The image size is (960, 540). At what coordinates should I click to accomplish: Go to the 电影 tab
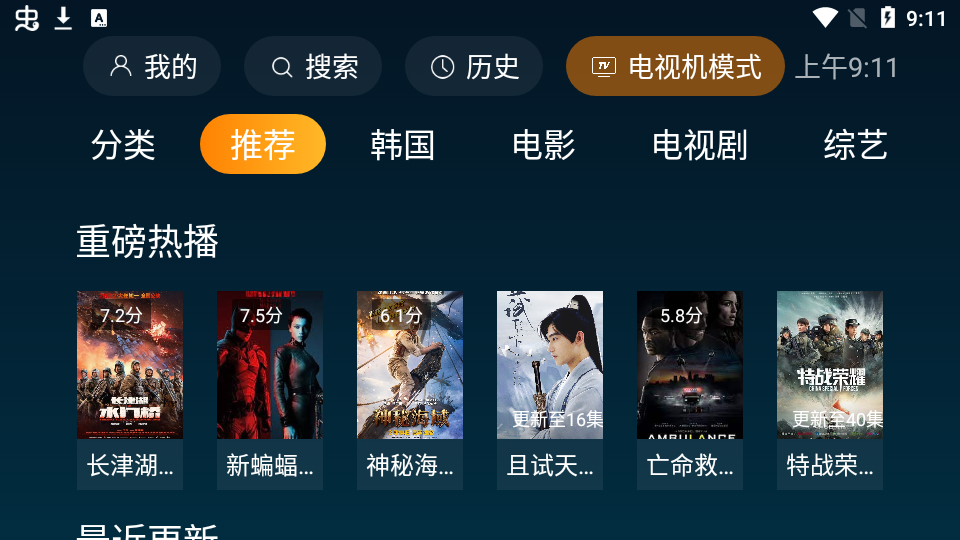544,145
